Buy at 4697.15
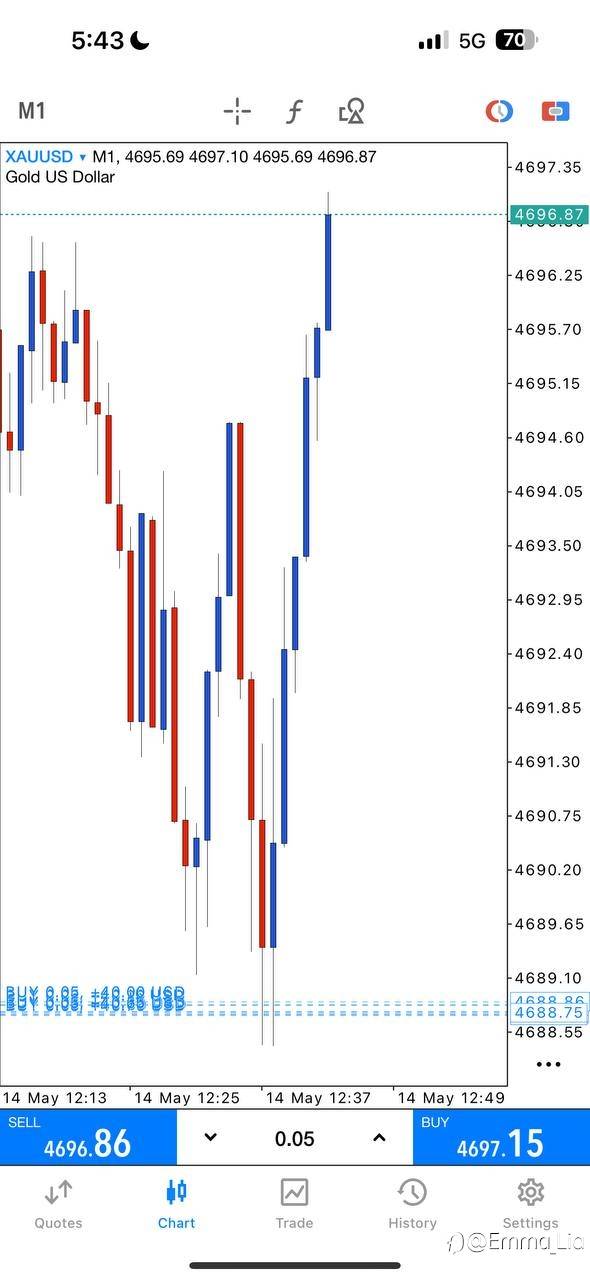 tap(501, 1138)
